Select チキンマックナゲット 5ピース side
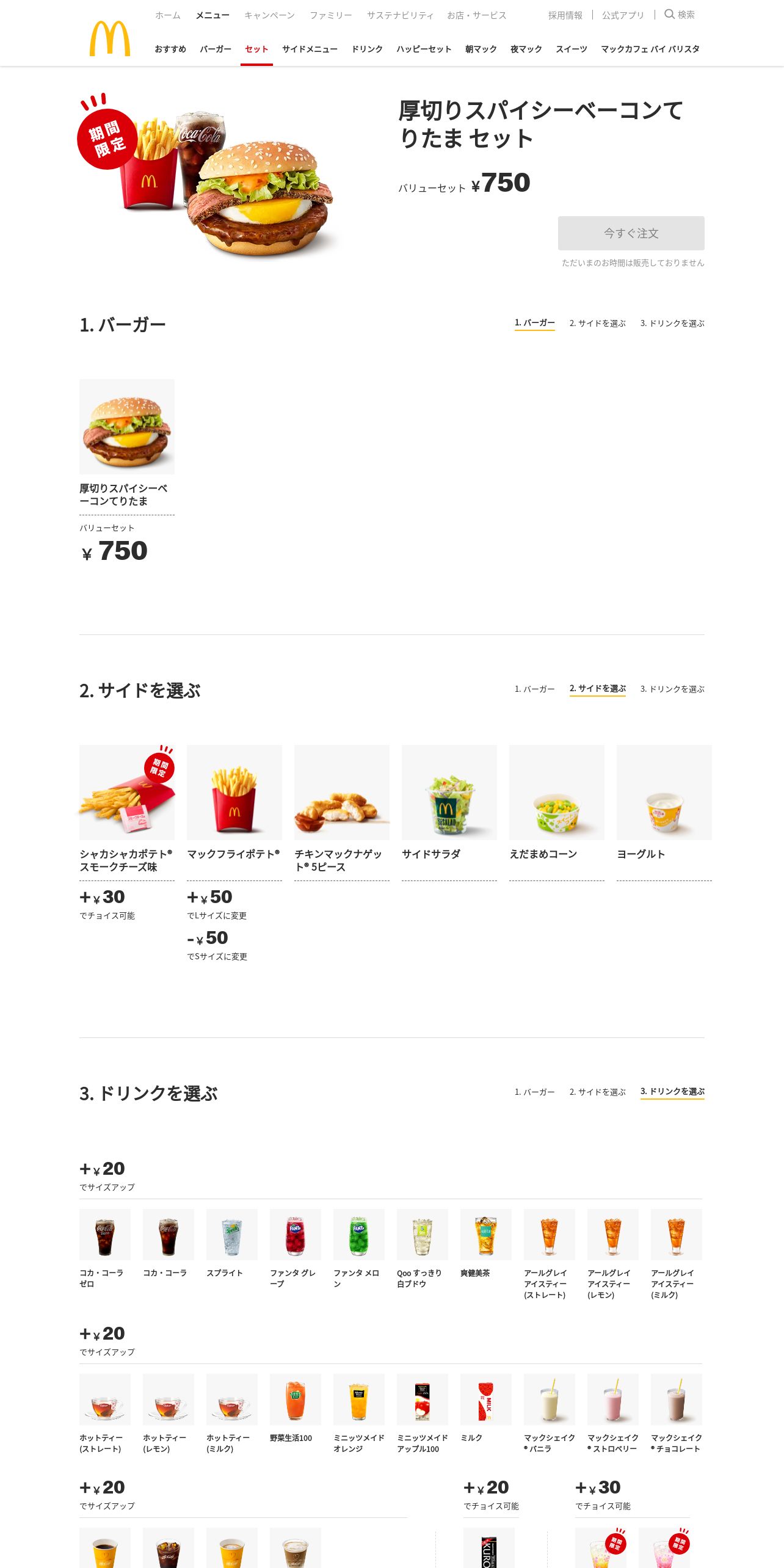Screen dimensions: 784x1568 point(342,793)
